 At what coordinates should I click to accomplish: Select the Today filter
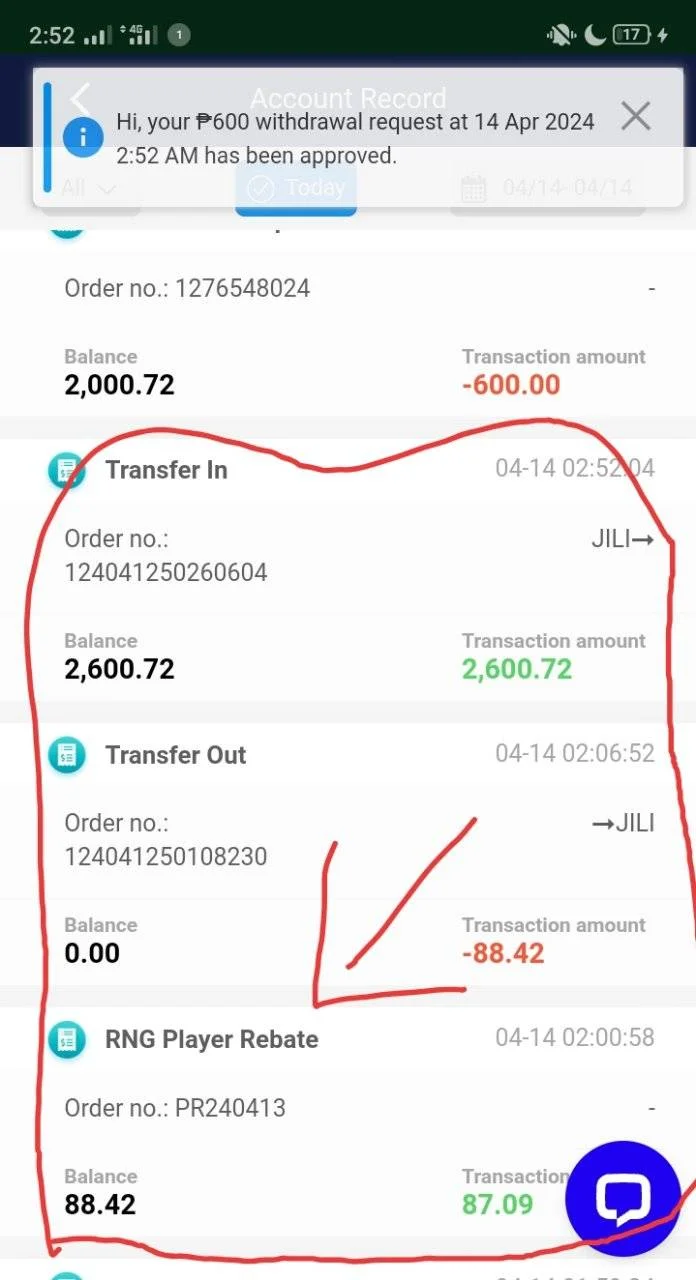[x=296, y=188]
